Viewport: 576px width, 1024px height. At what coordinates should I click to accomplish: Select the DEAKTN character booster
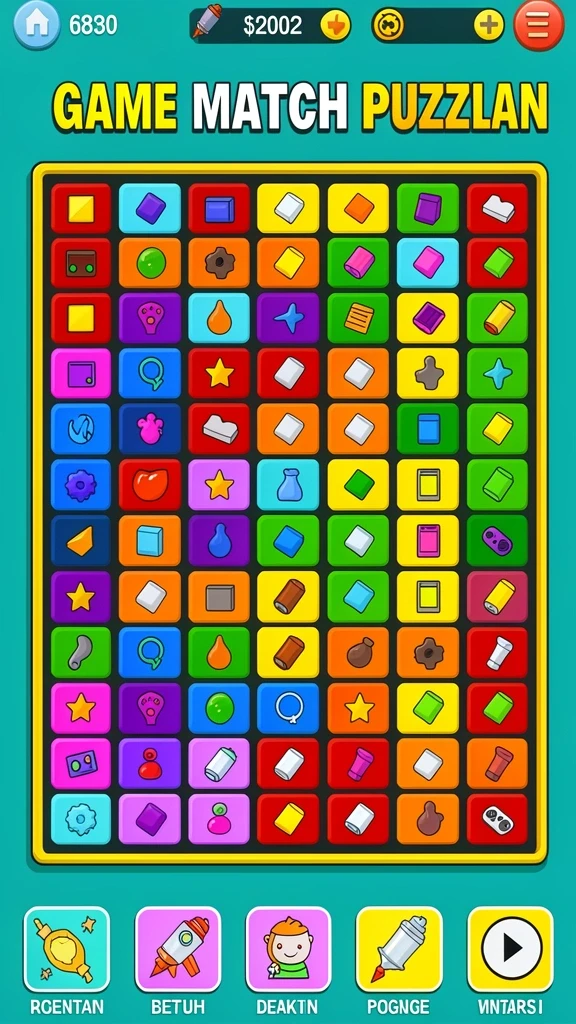coord(288,949)
